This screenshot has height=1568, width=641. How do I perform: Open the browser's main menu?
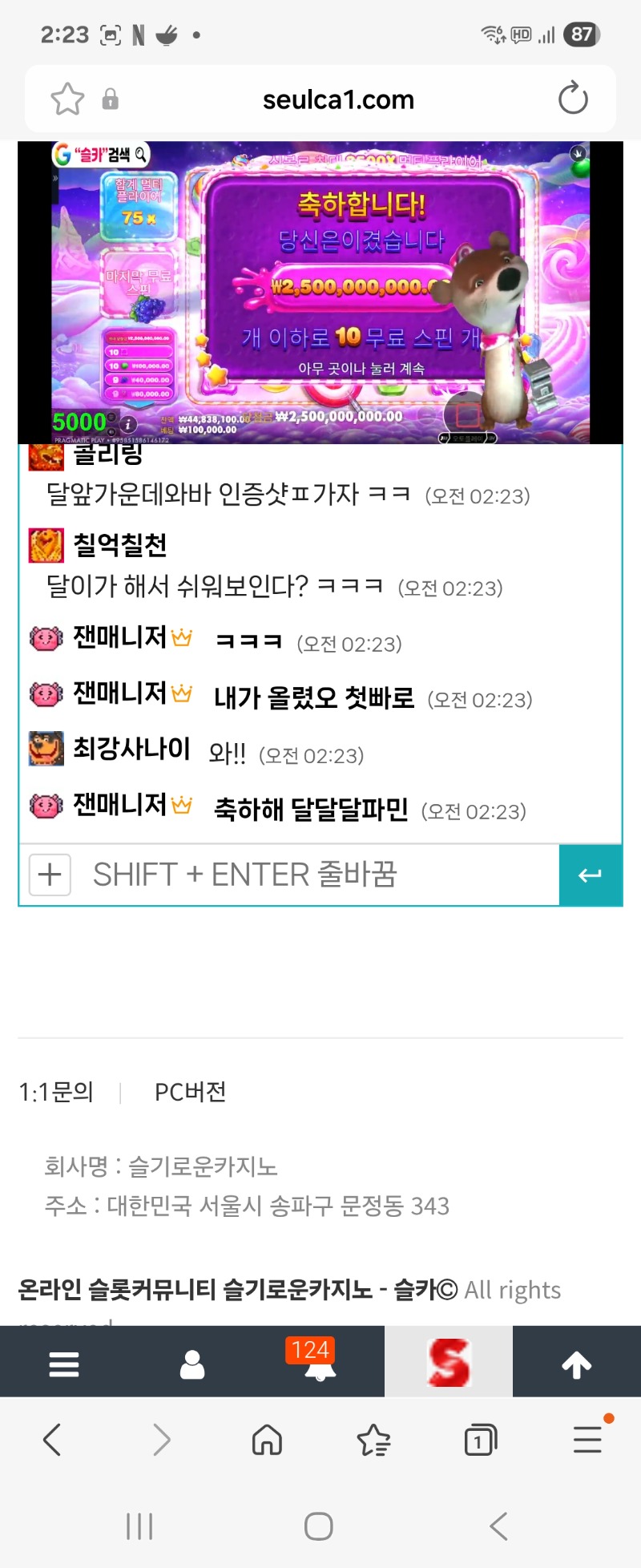coord(587,1441)
